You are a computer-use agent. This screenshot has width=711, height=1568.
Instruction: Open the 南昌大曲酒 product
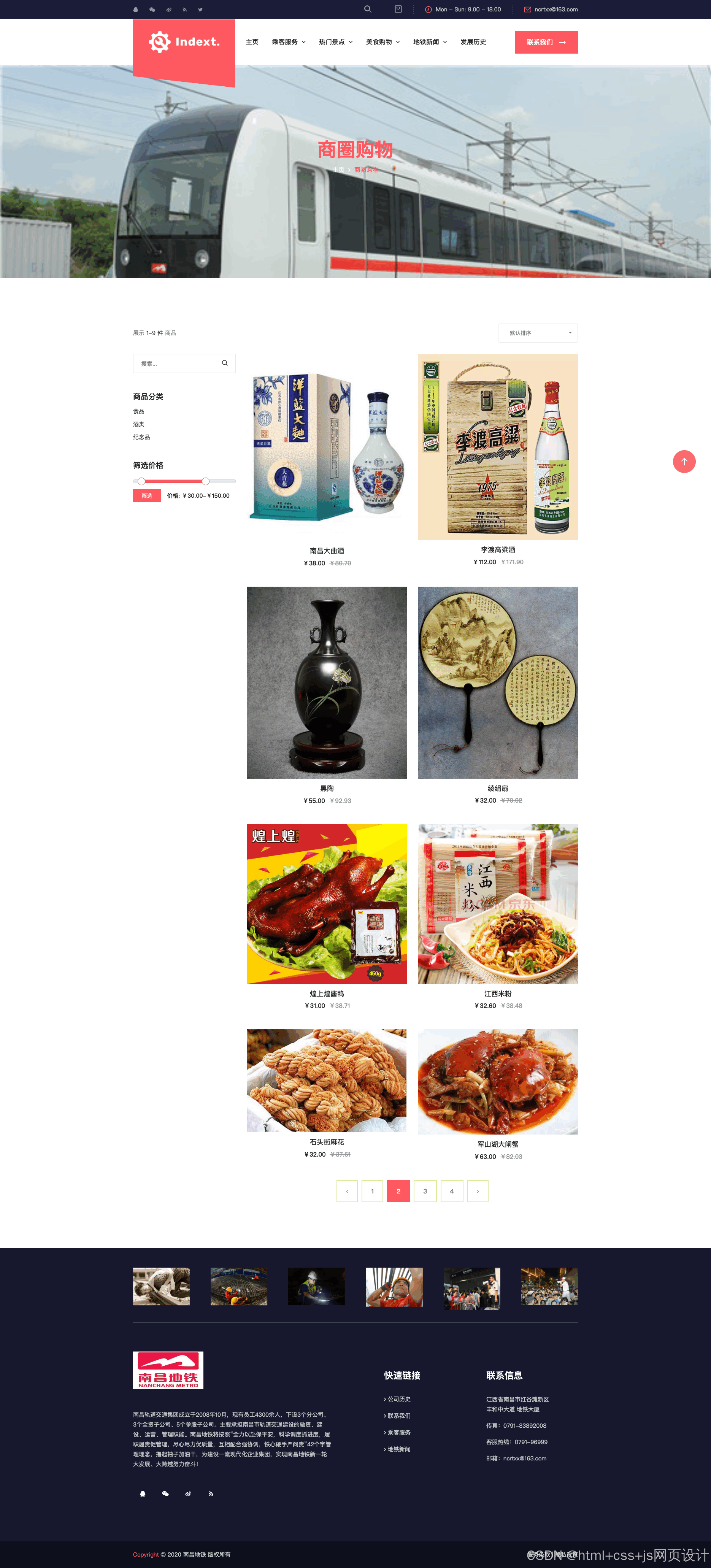pos(327,550)
